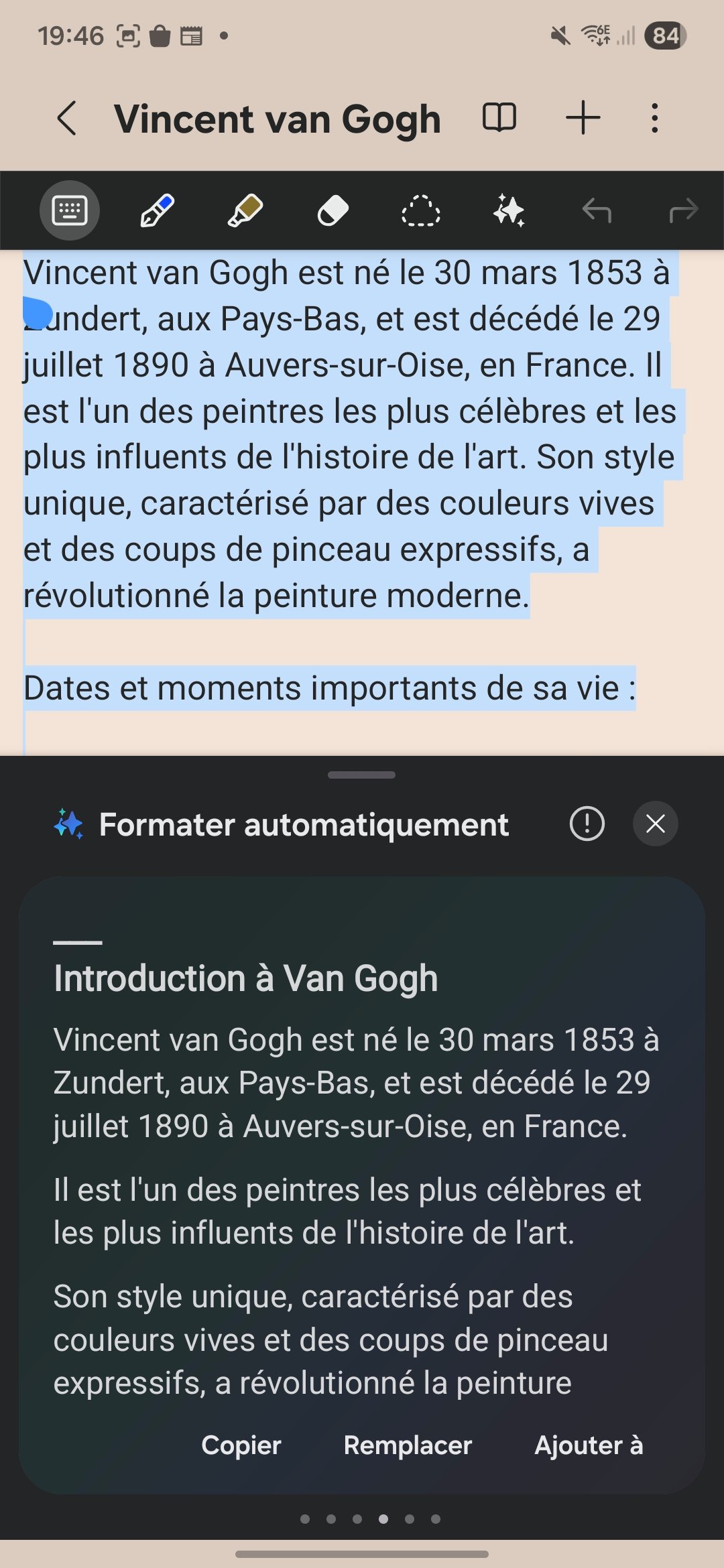Screen dimensions: 724x1568
Task: View info about Formater automatiquement
Action: 587,824
